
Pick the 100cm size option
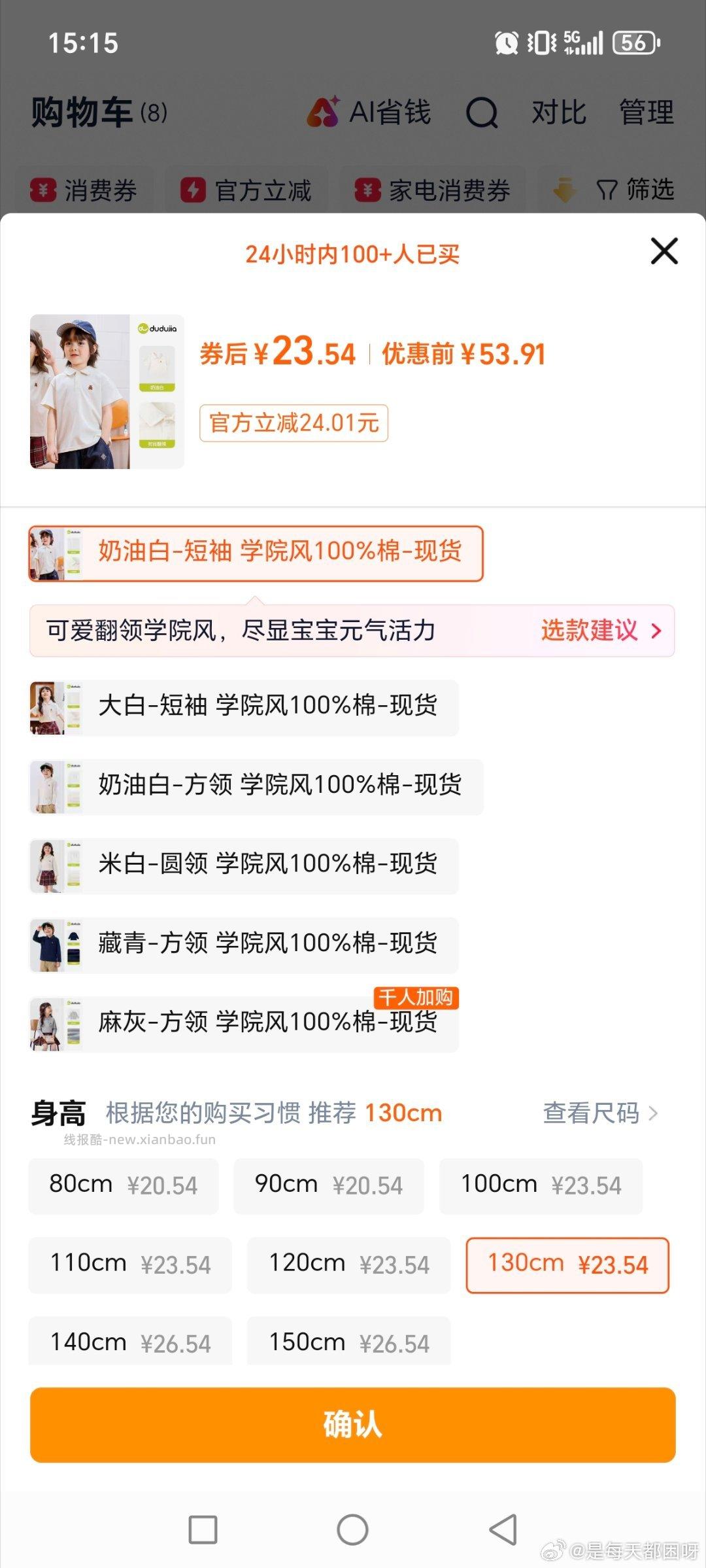pos(541,1185)
